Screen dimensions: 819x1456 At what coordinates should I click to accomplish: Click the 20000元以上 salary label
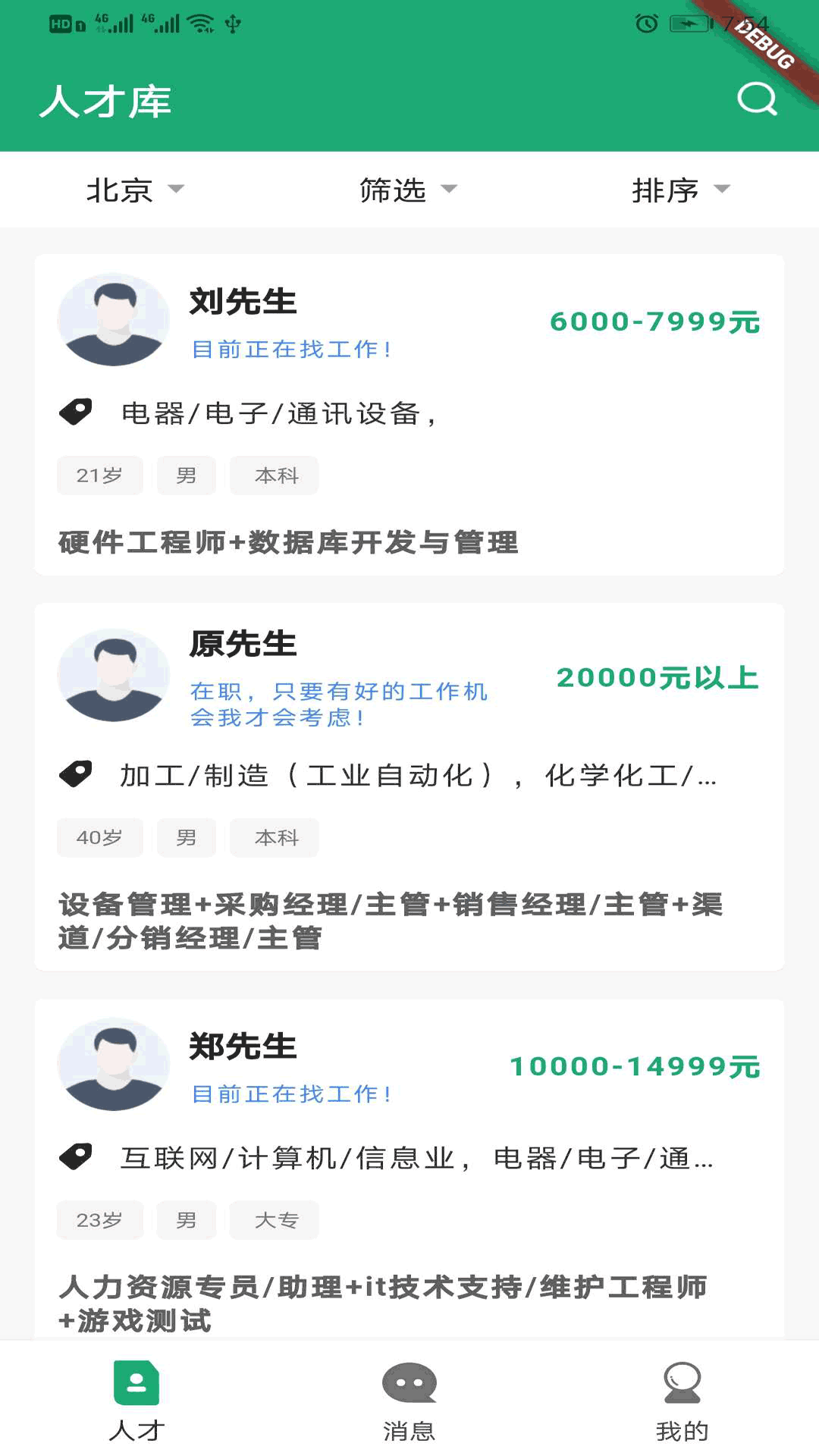tap(657, 679)
